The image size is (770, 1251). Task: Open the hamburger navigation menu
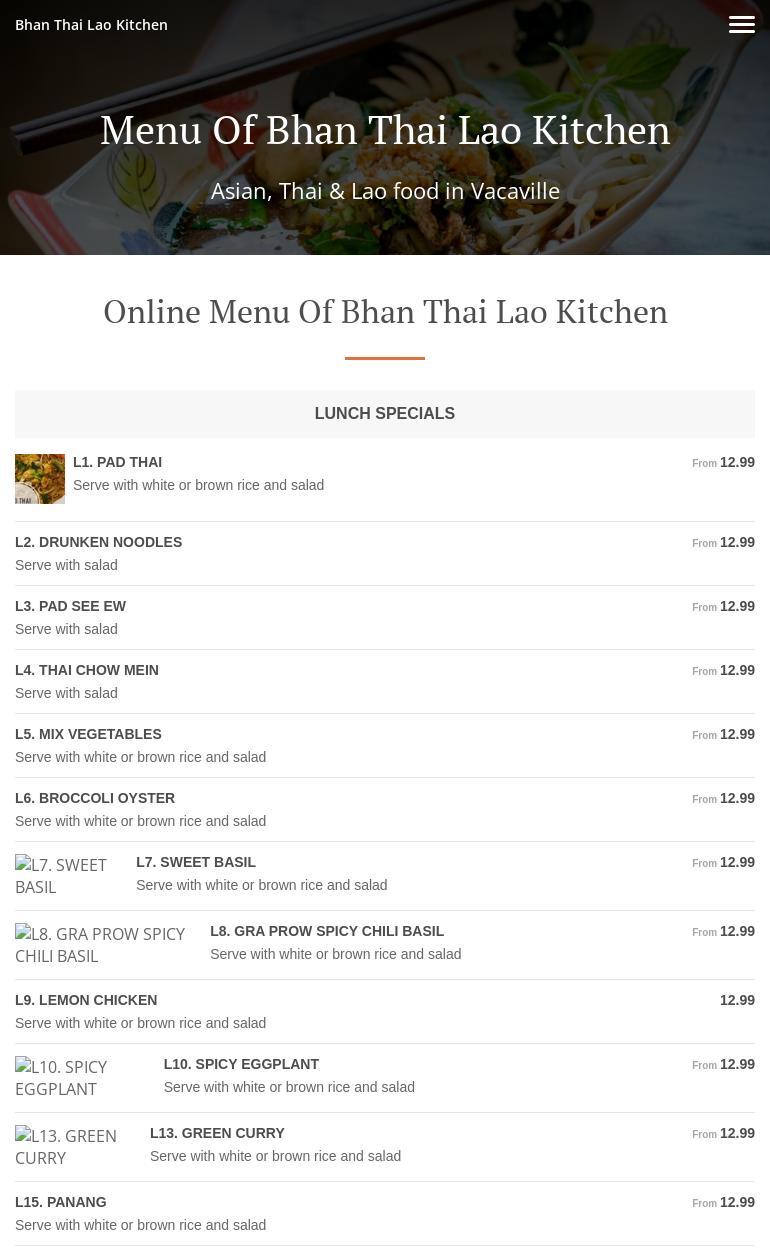click(x=741, y=25)
